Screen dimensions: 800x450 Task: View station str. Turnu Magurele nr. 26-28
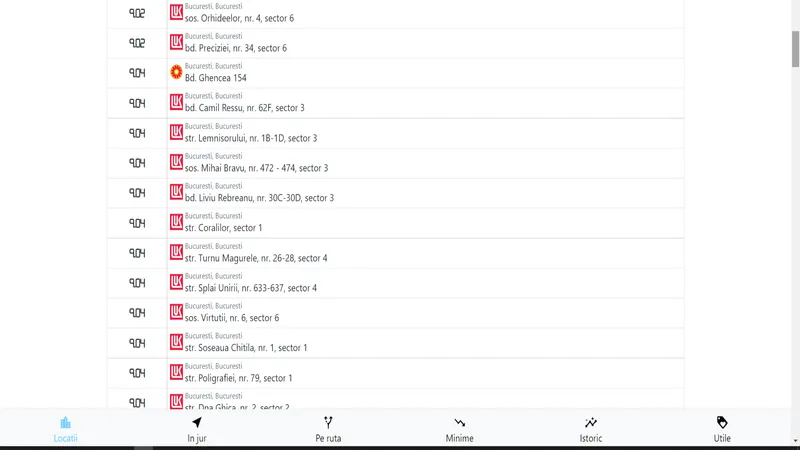click(256, 258)
